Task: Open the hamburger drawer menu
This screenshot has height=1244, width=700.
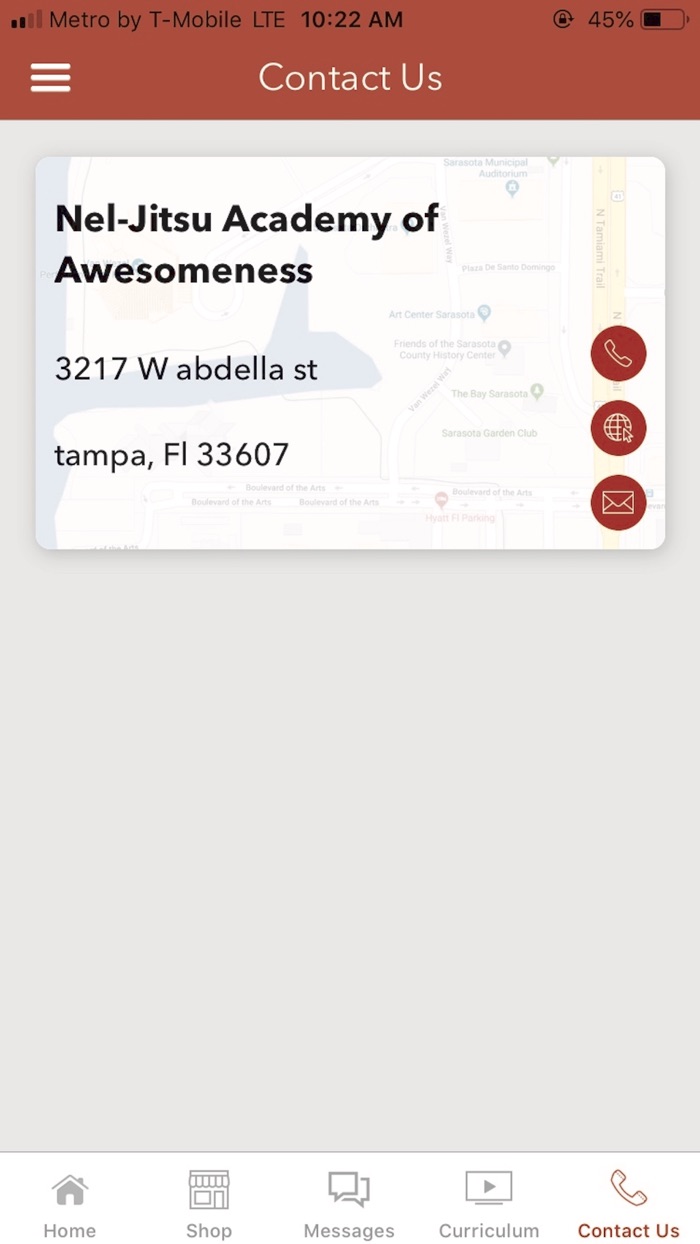Action: pos(51,78)
